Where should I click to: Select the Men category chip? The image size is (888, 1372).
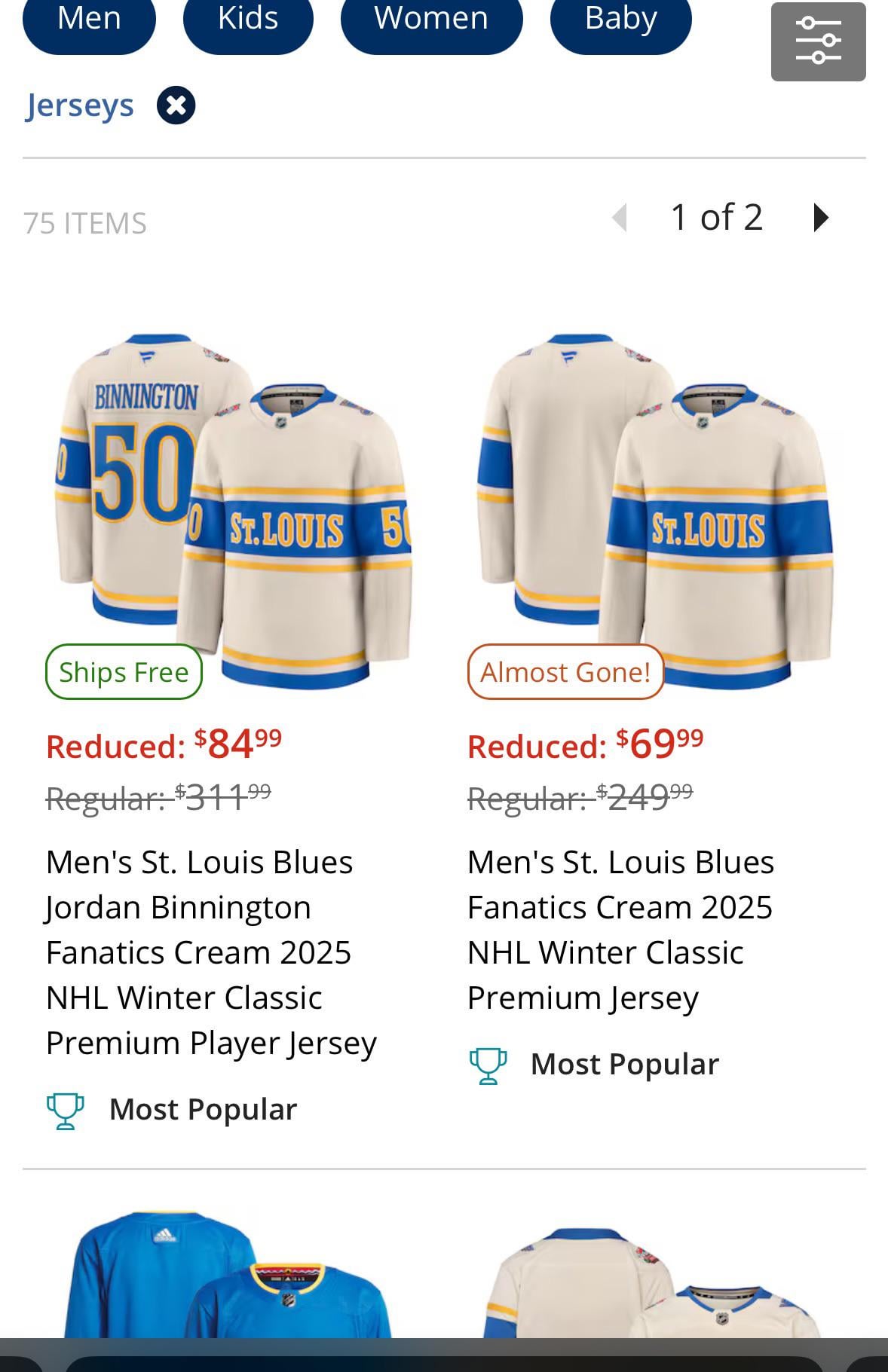pos(89,21)
